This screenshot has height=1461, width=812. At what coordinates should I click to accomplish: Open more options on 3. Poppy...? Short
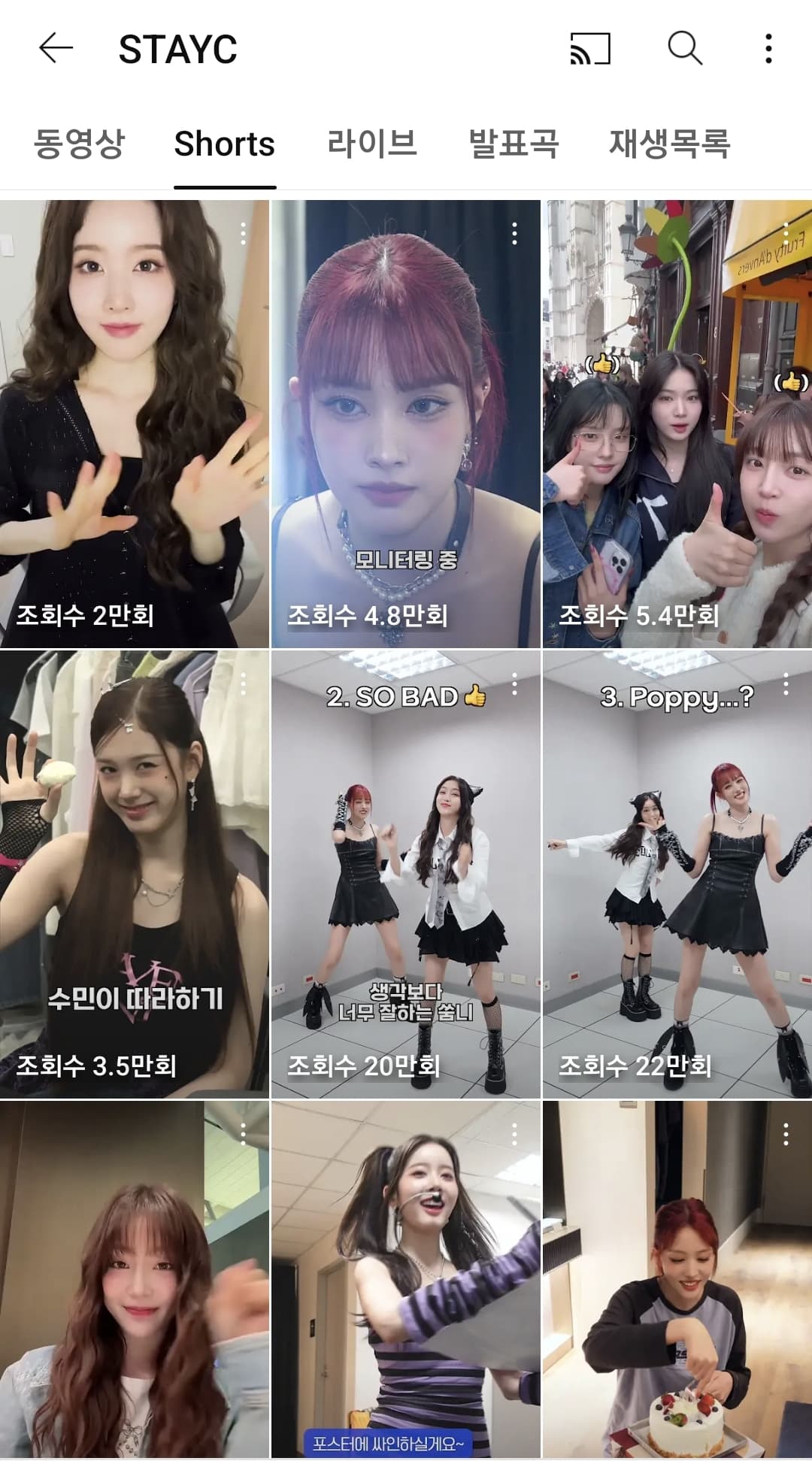(786, 684)
